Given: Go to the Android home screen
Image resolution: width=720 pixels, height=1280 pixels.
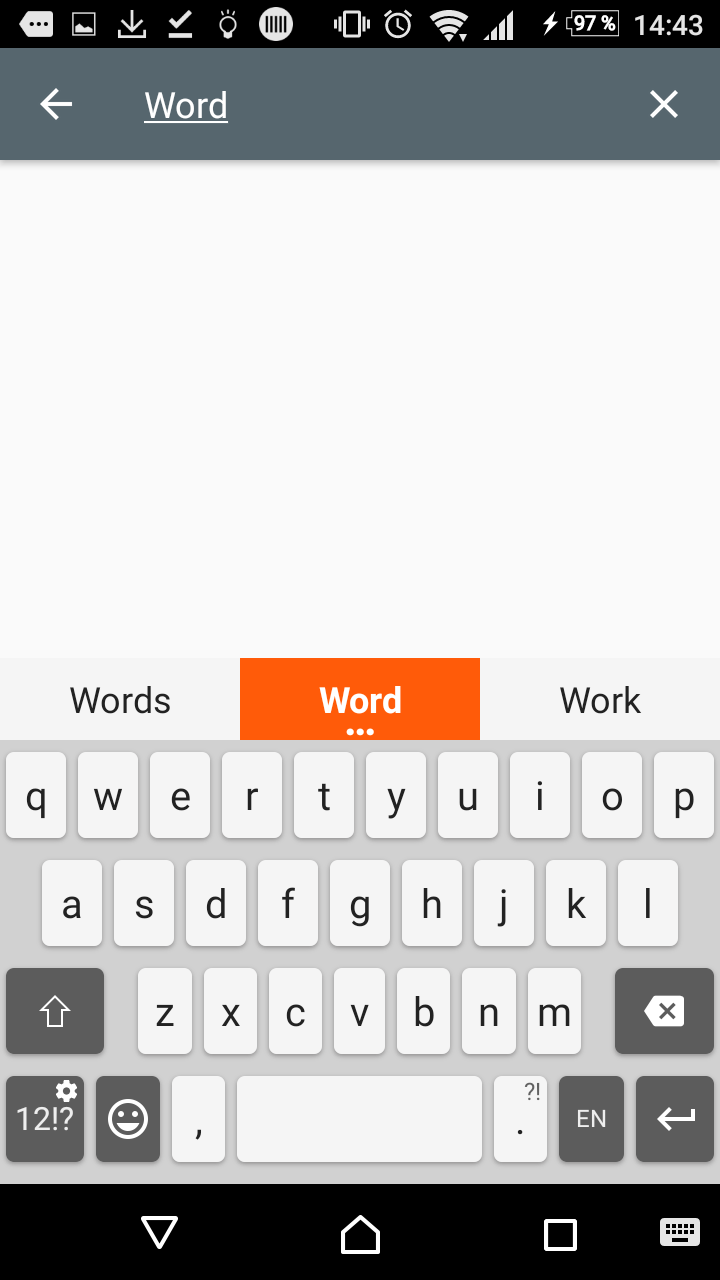Looking at the screenshot, I should pos(360,1234).
